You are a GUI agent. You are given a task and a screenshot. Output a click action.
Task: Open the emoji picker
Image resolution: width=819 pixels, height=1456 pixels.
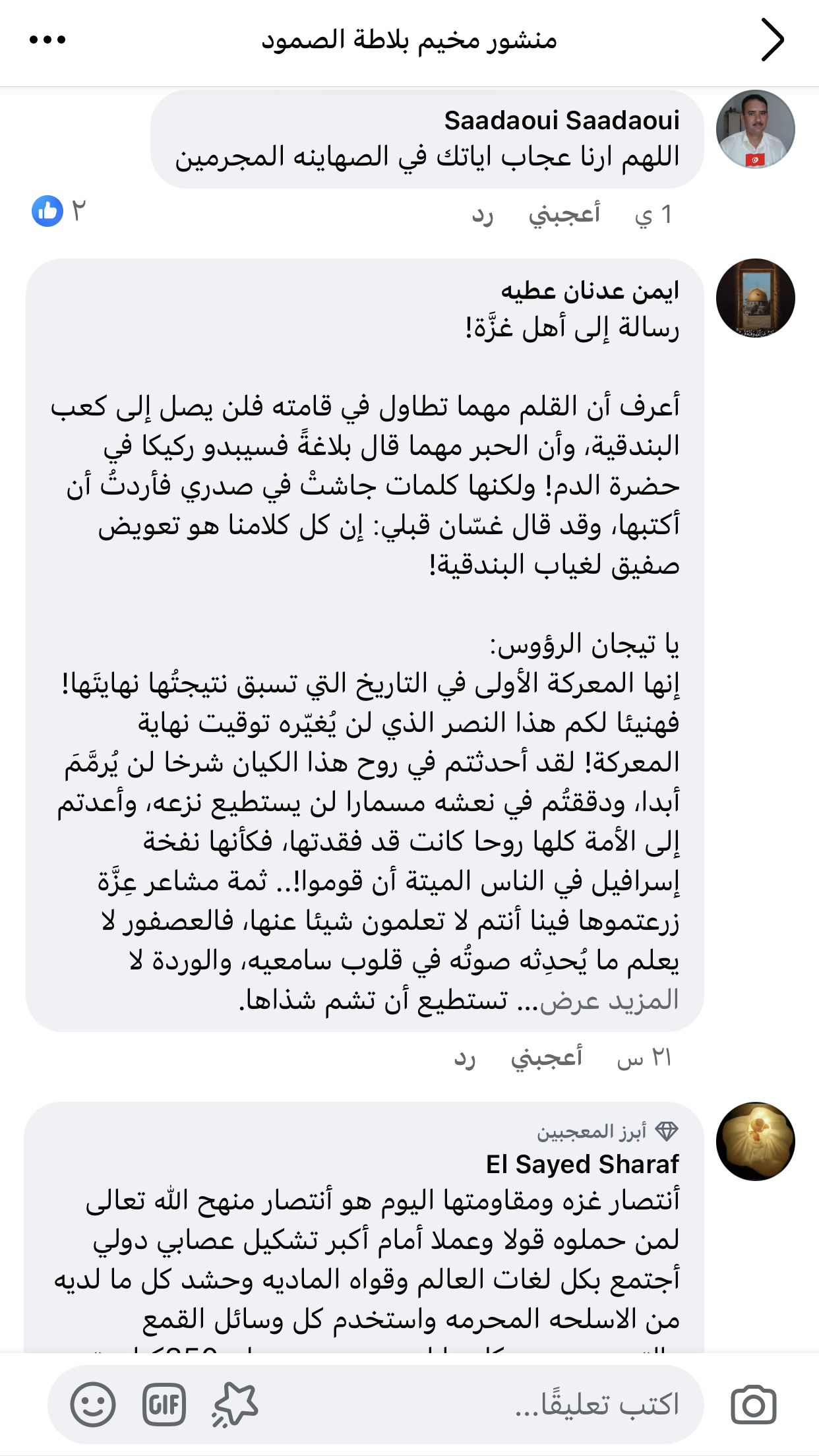point(93,1405)
